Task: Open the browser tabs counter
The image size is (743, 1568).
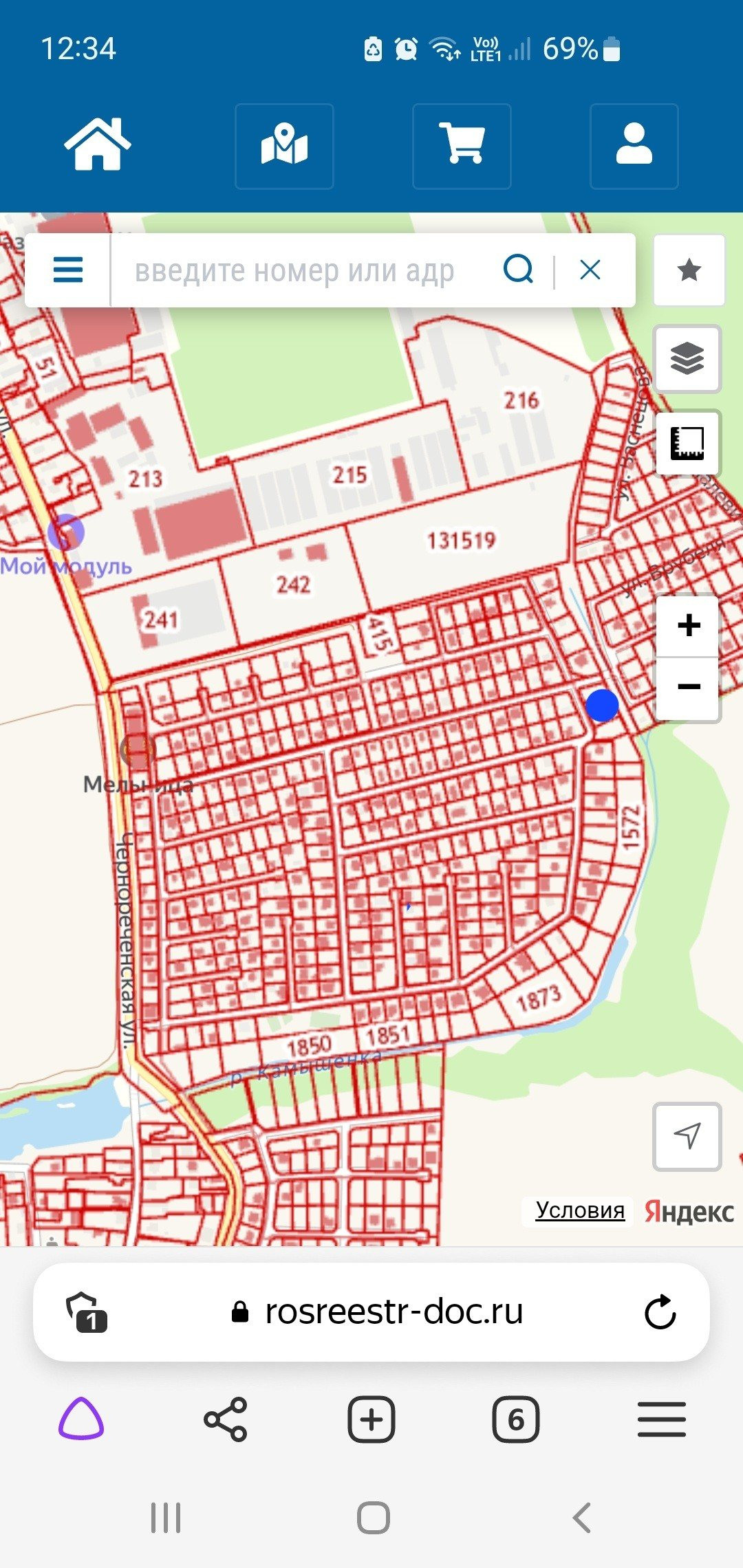Action: pos(516,1419)
